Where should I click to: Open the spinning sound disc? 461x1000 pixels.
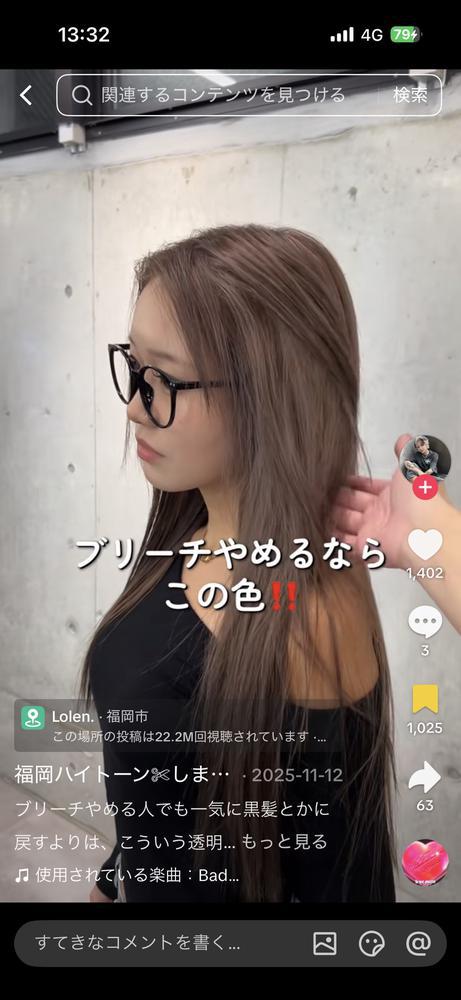425,862
